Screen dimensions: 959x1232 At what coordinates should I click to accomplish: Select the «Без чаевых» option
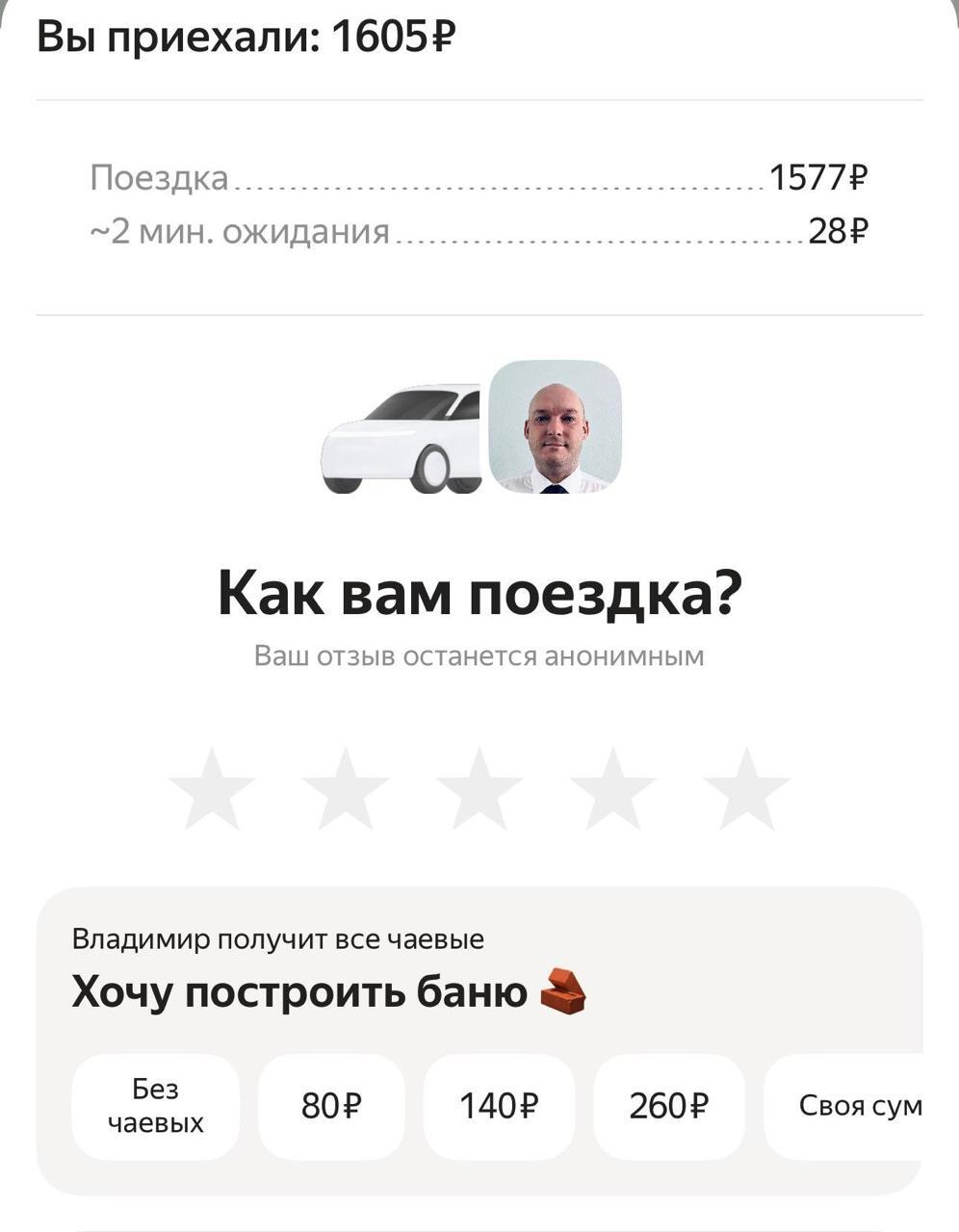coord(155,1106)
